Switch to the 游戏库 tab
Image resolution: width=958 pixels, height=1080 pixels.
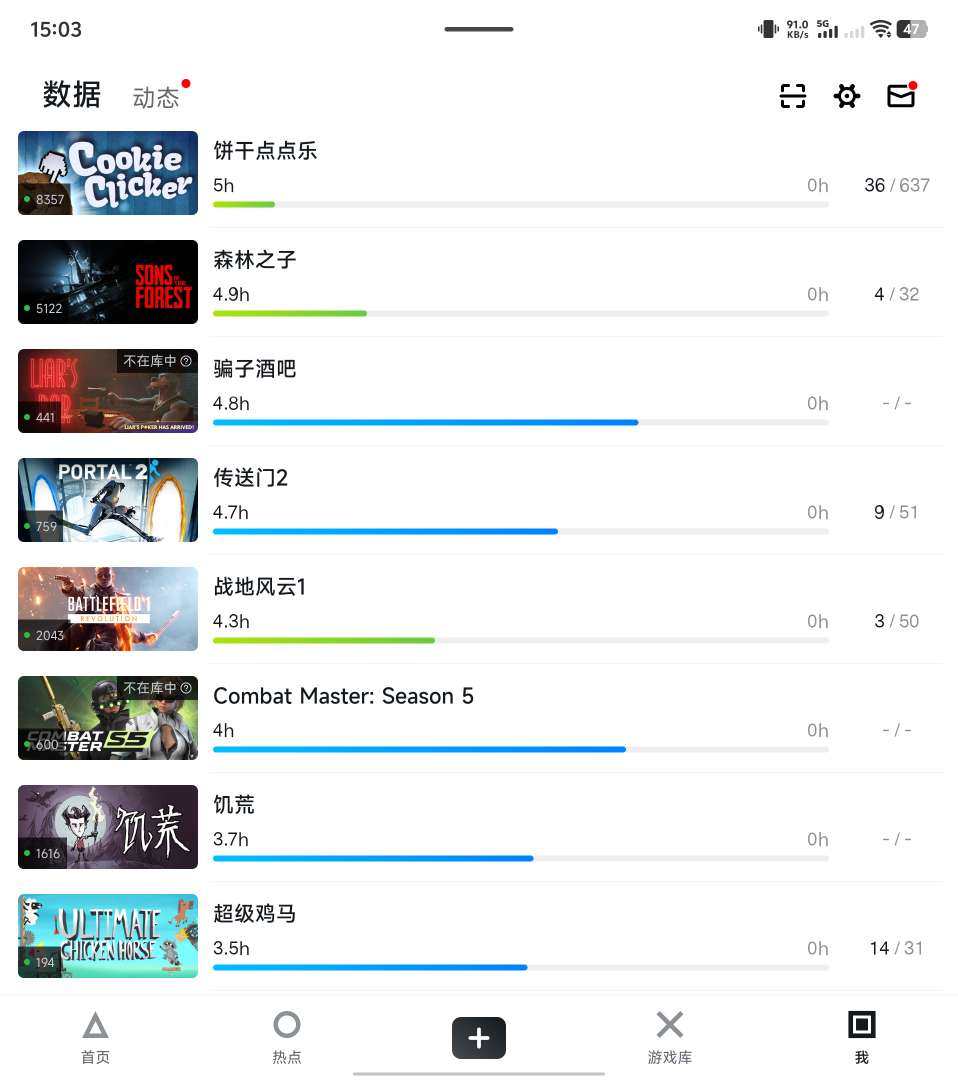(x=670, y=1037)
